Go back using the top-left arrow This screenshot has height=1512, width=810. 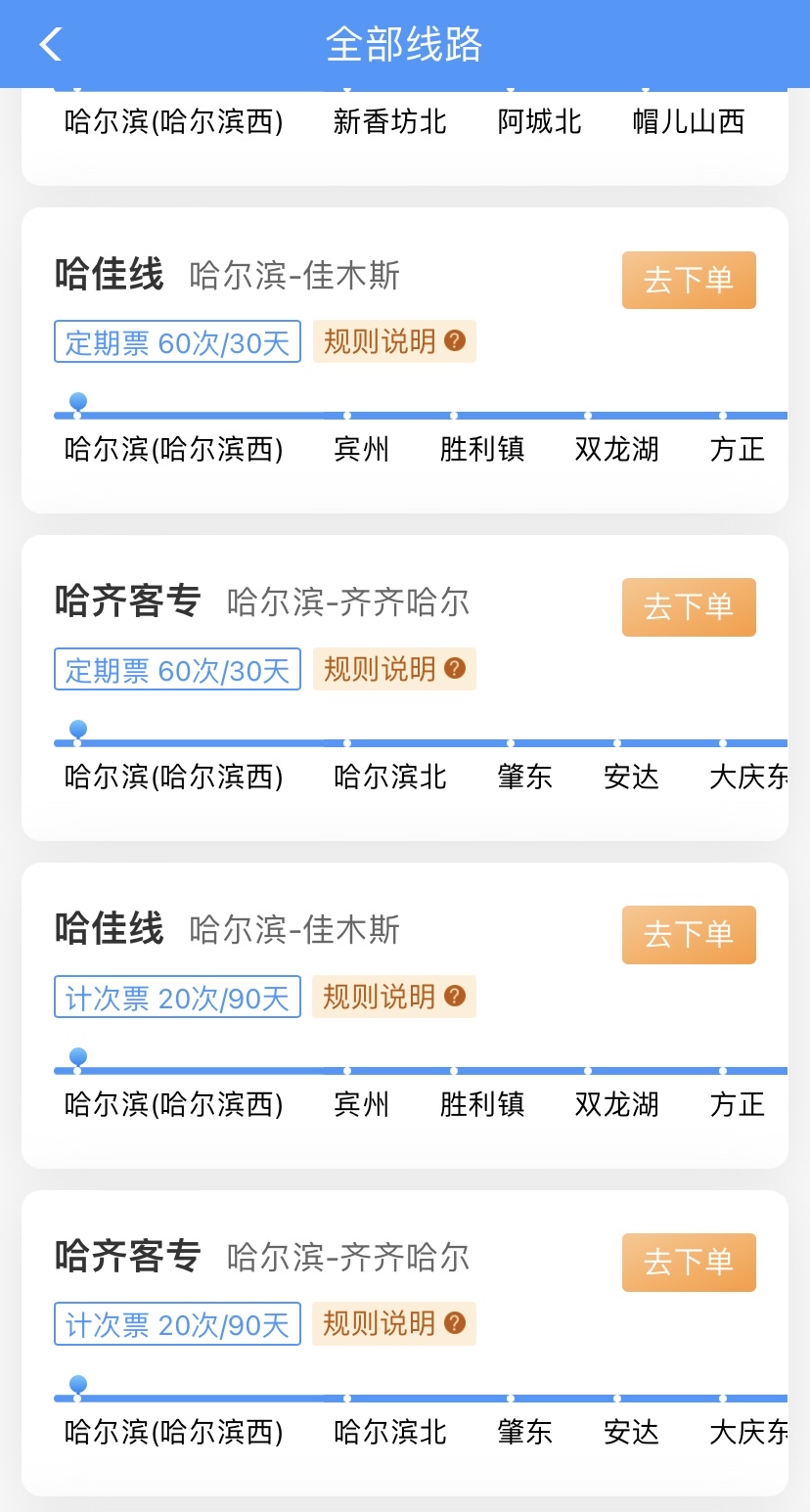(51, 44)
